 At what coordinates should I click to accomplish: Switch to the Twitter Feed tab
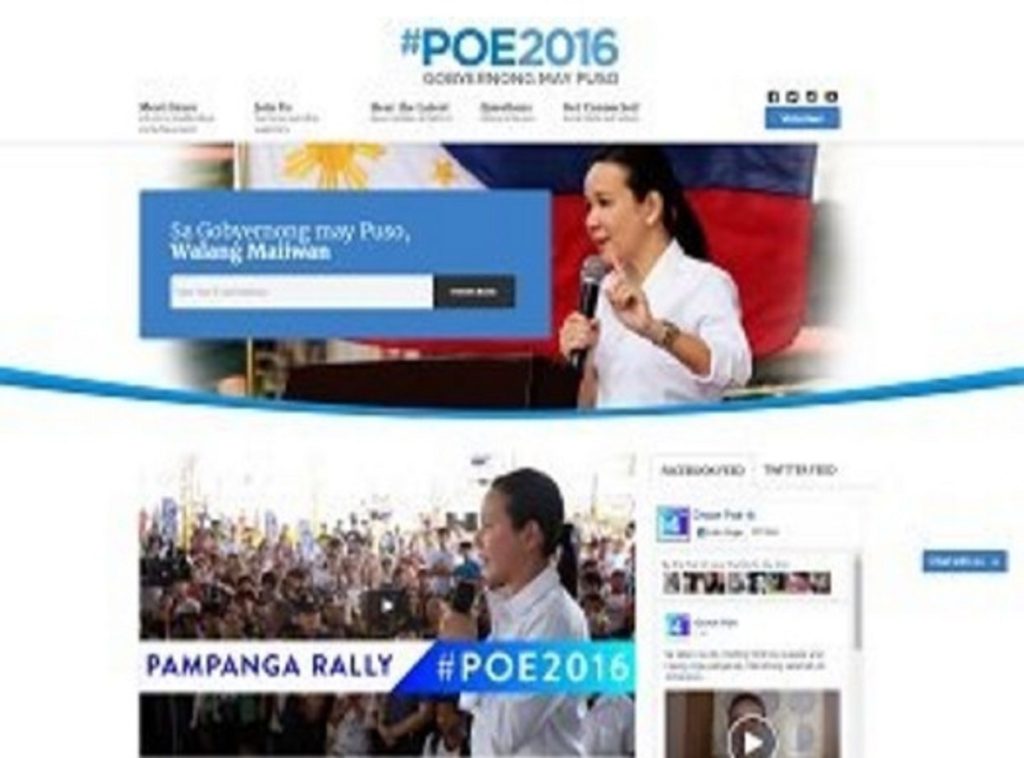[x=799, y=470]
